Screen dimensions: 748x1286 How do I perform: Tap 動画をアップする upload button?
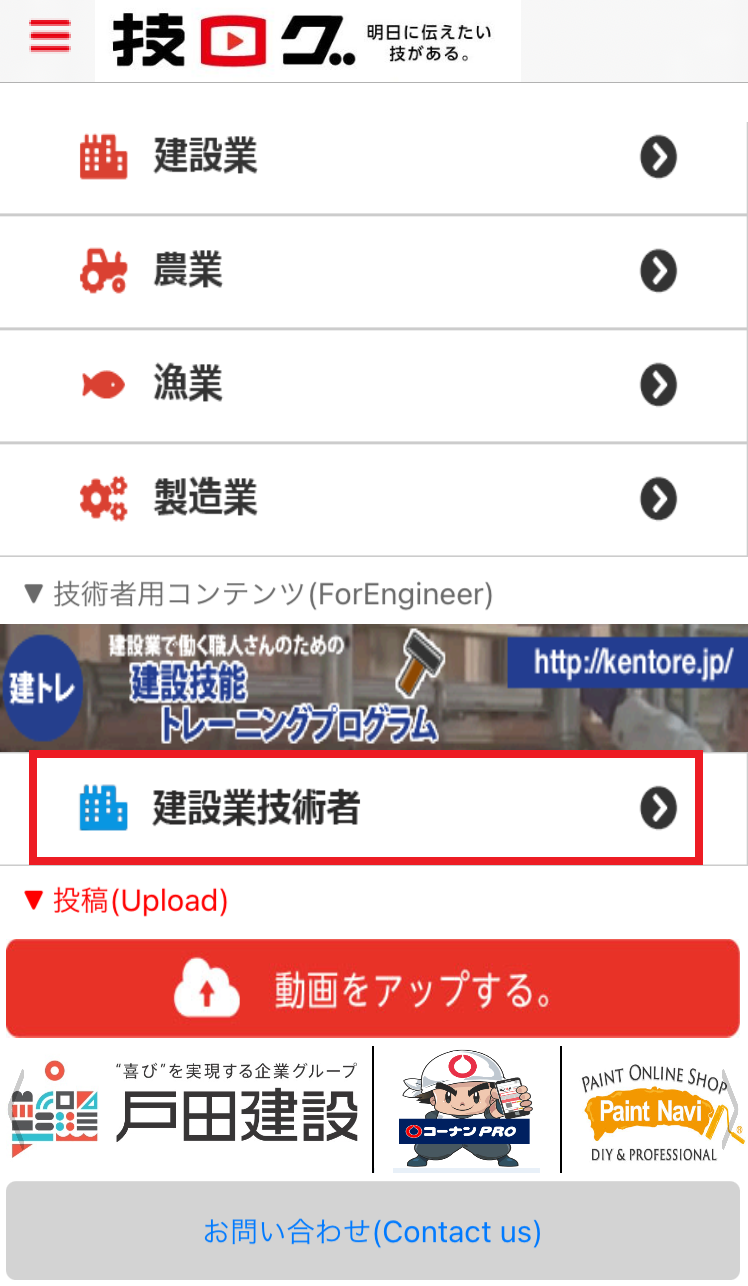coord(373,988)
